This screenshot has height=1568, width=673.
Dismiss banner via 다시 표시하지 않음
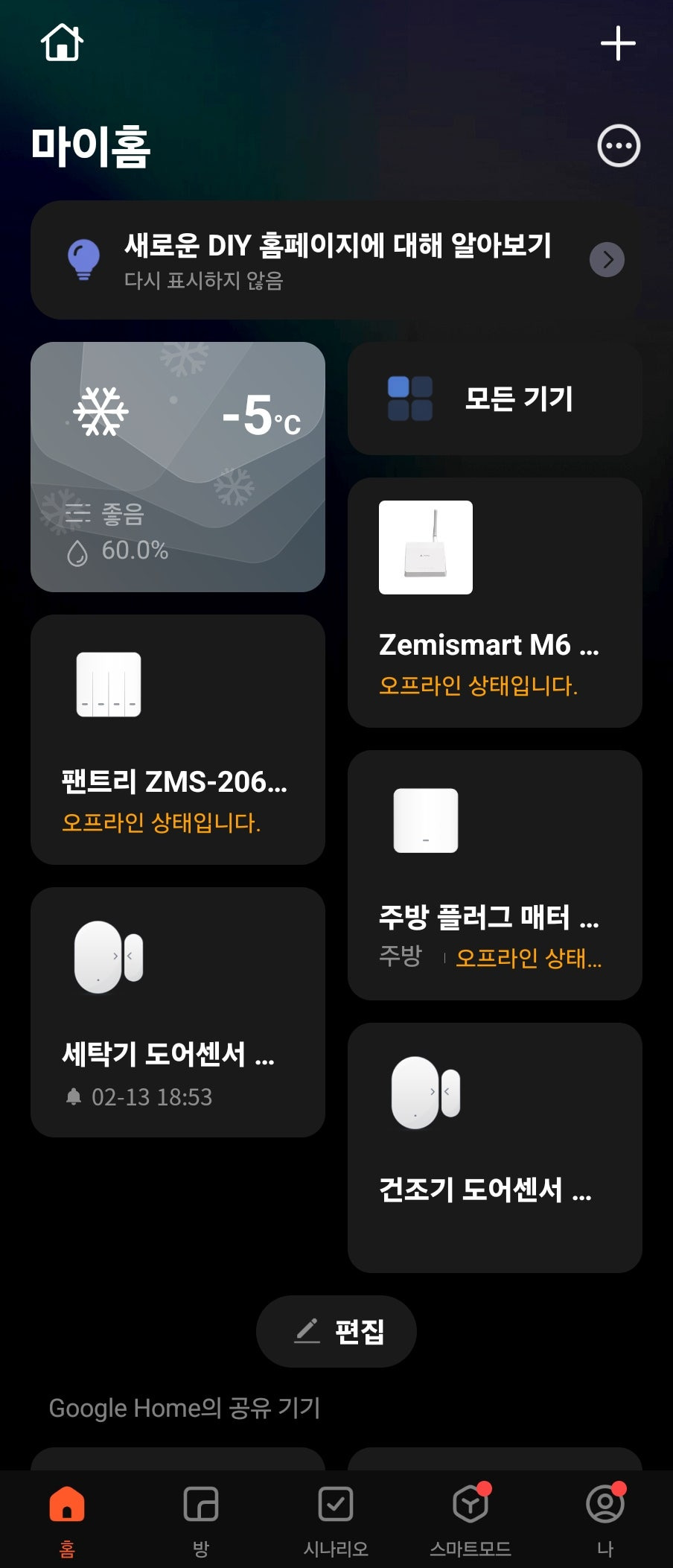tap(203, 281)
